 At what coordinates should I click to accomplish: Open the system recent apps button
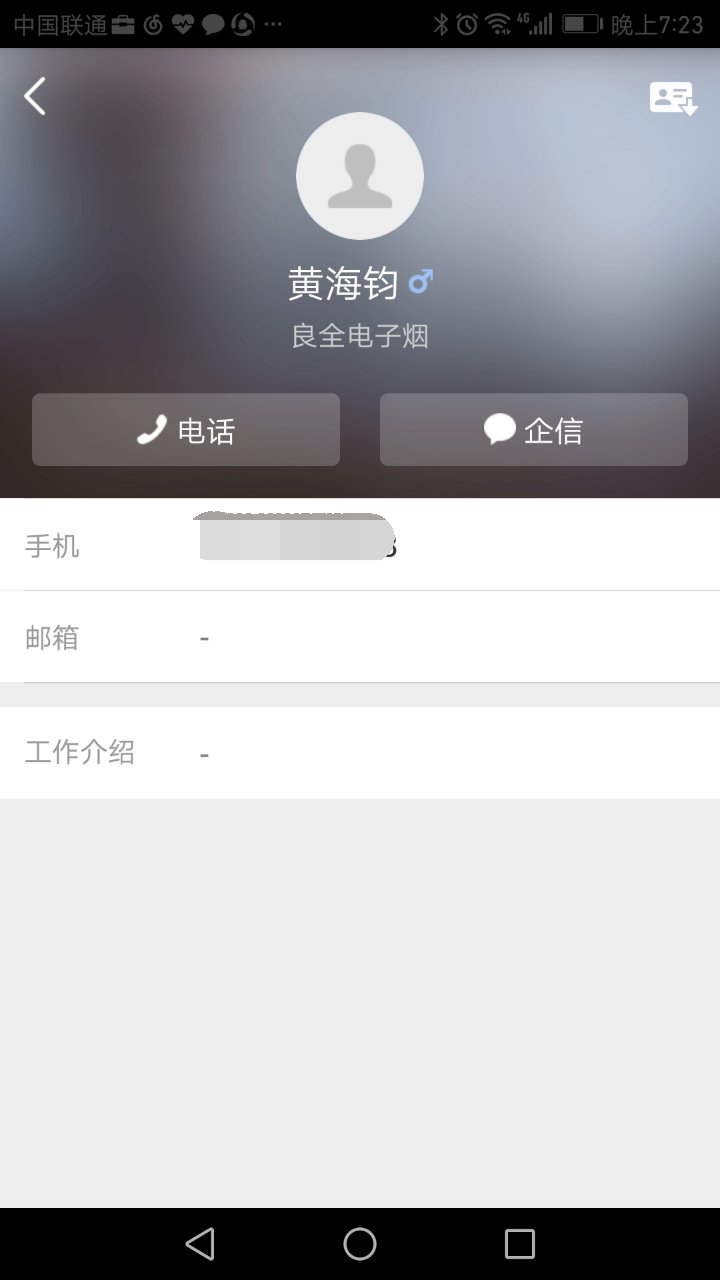point(520,1244)
